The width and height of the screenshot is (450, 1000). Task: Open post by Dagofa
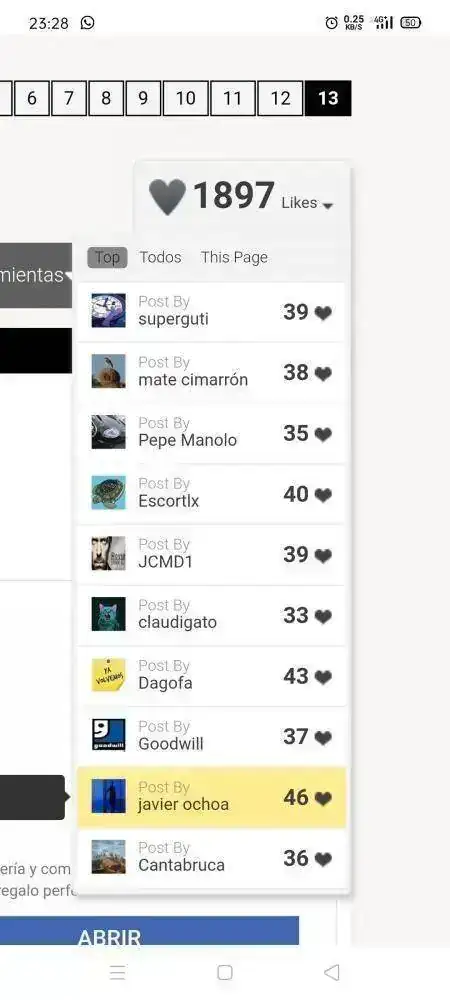coord(211,676)
